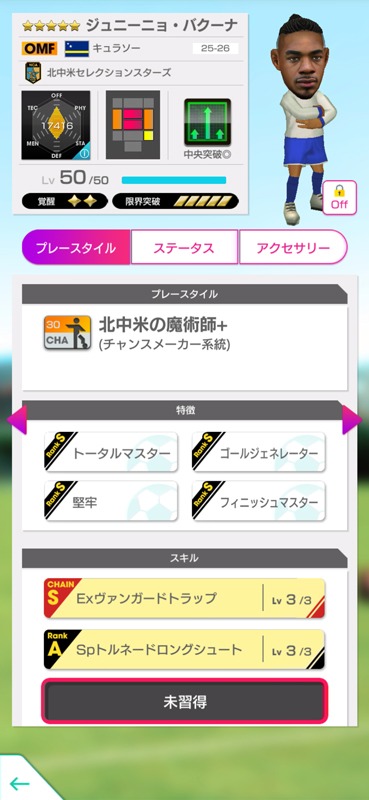Go to previous player with left arrow
369x800 pixels.
(x=16, y=420)
